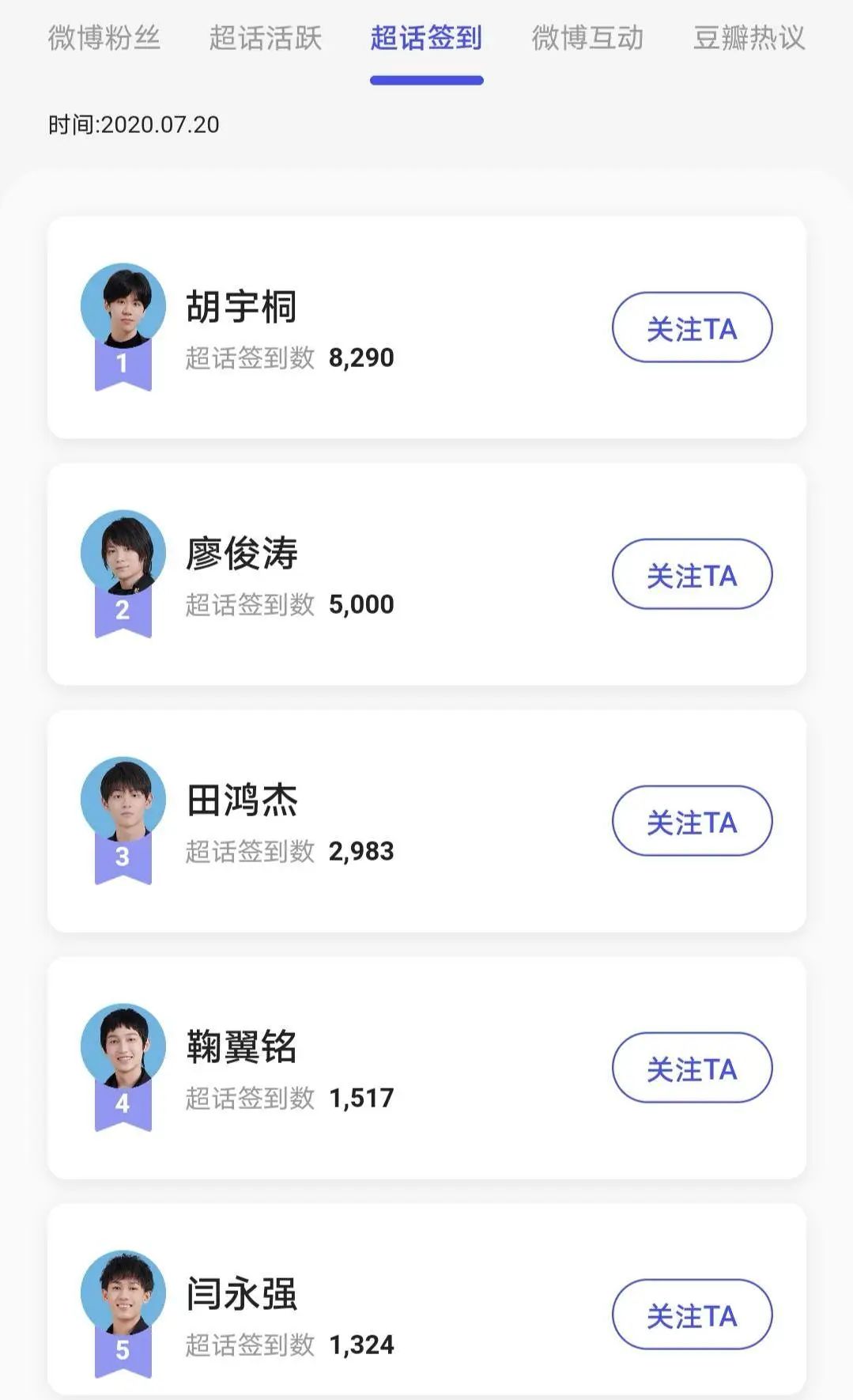Select the 超话签到 tab
This screenshot has width=853, height=1400.
pyautogui.click(x=426, y=37)
